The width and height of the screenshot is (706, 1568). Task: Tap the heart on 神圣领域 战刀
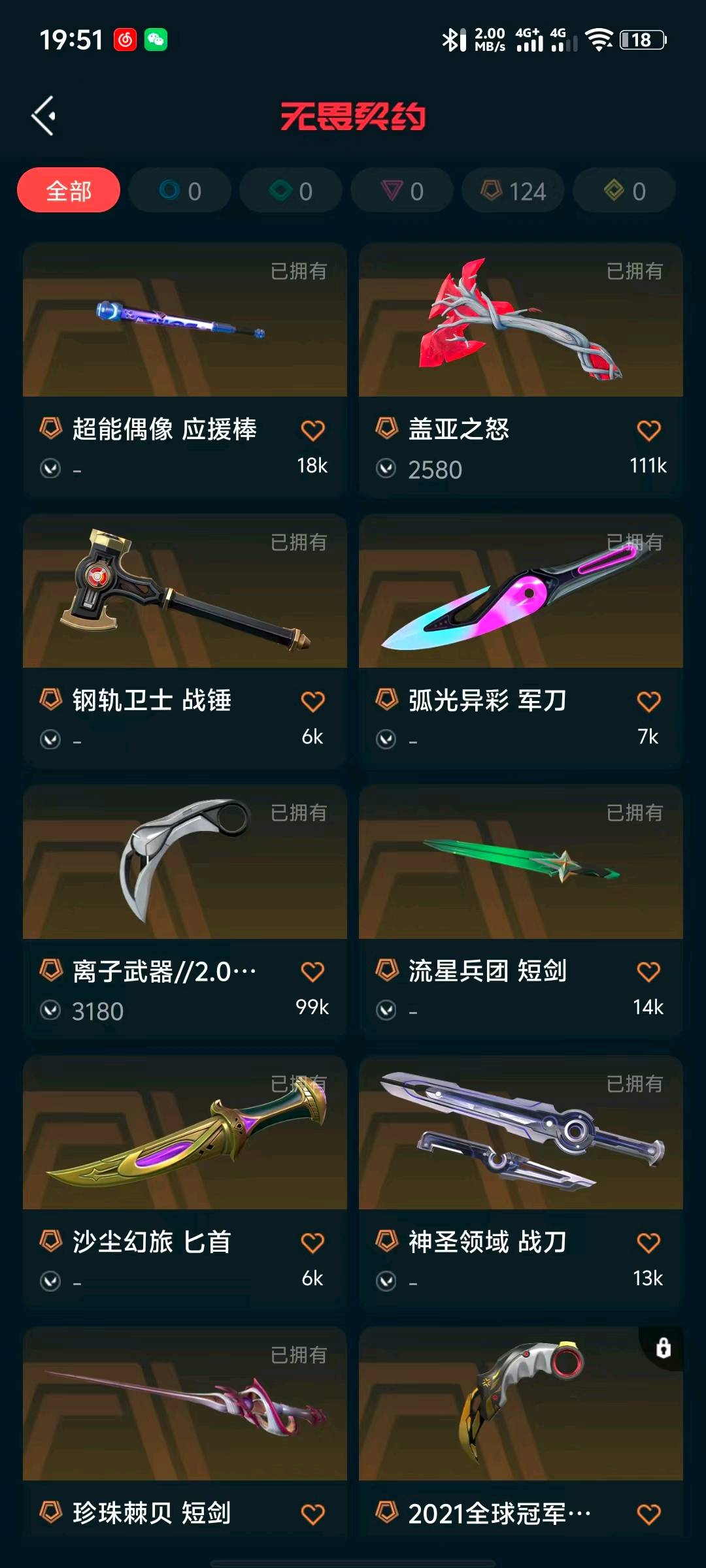click(648, 1243)
